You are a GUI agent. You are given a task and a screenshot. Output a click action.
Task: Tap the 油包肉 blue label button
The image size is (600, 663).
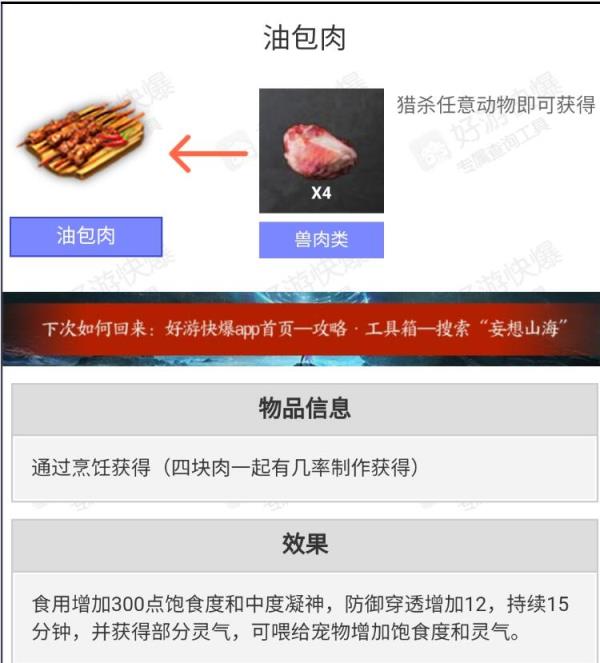pos(86,237)
